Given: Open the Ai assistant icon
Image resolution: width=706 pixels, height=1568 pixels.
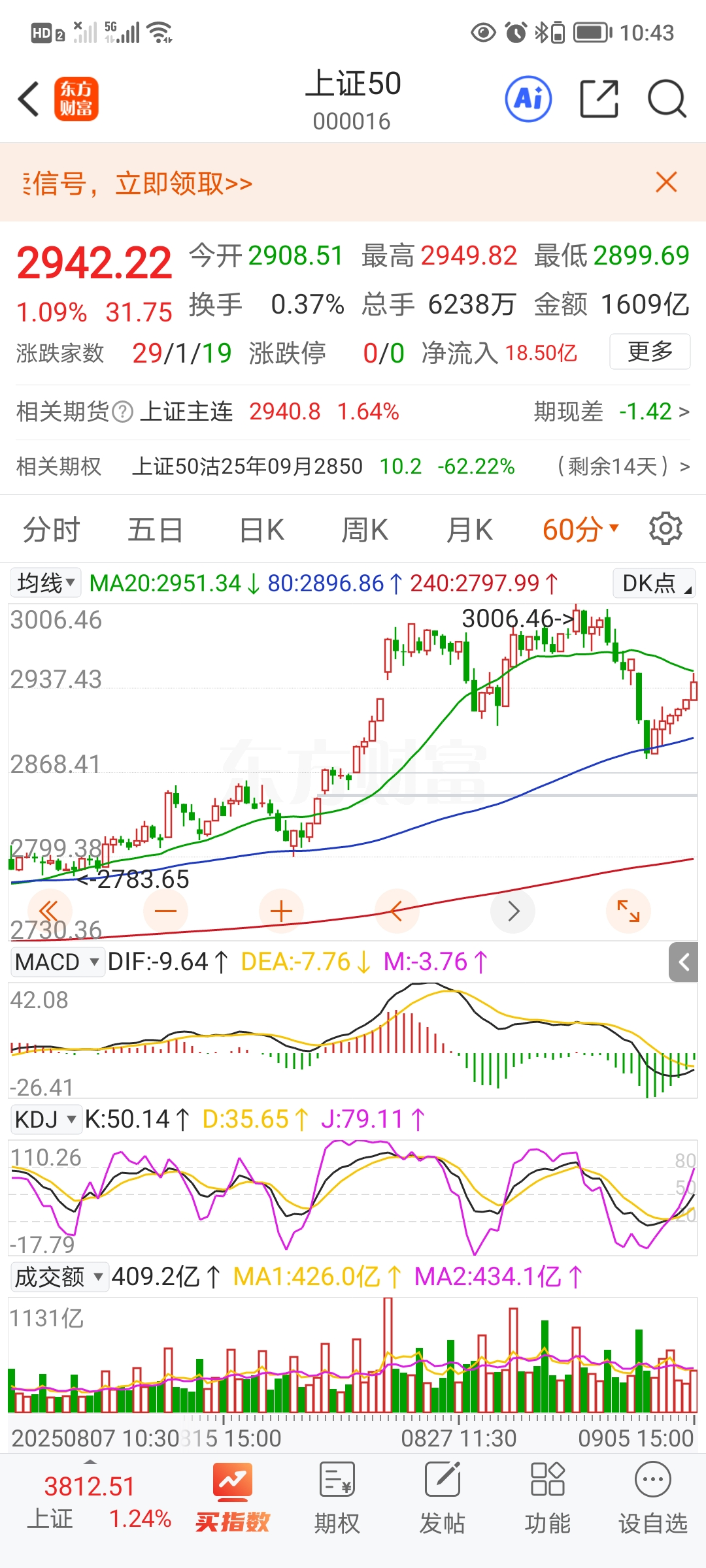Looking at the screenshot, I should pyautogui.click(x=528, y=99).
